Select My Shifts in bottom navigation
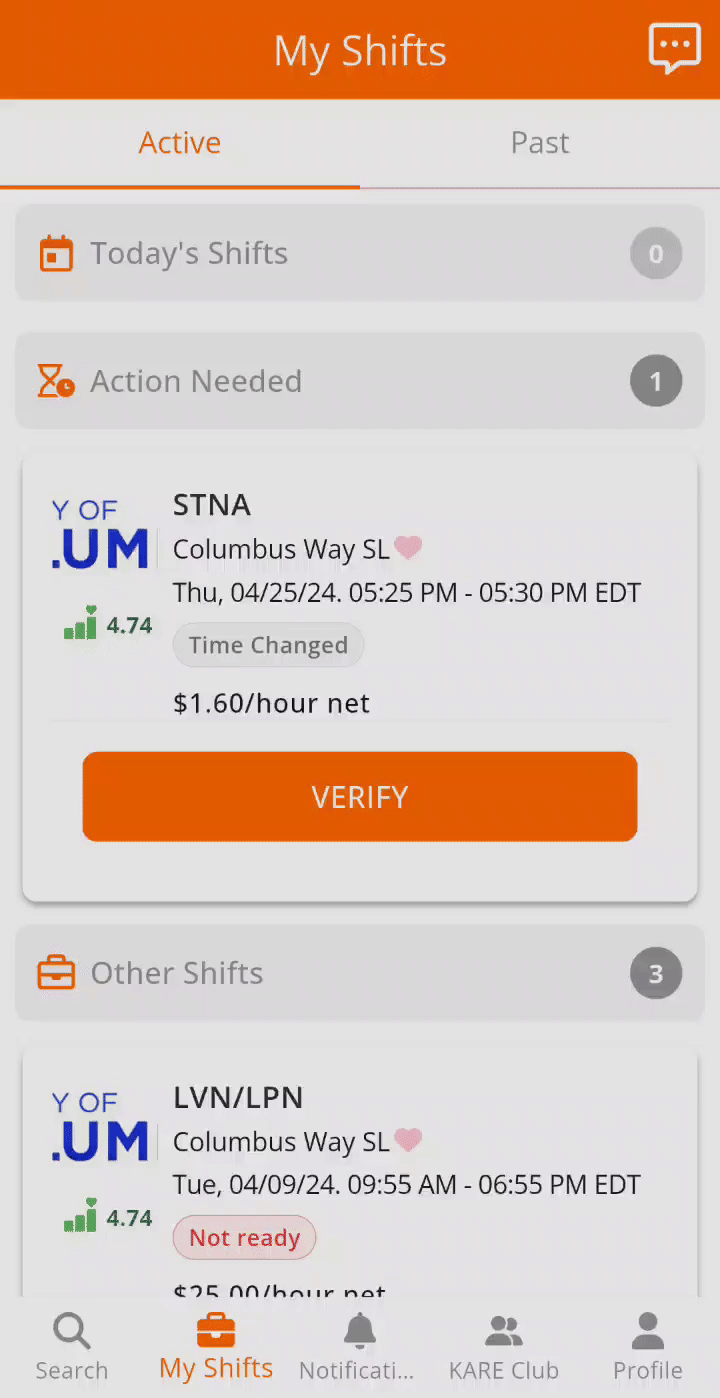 [x=216, y=1347]
